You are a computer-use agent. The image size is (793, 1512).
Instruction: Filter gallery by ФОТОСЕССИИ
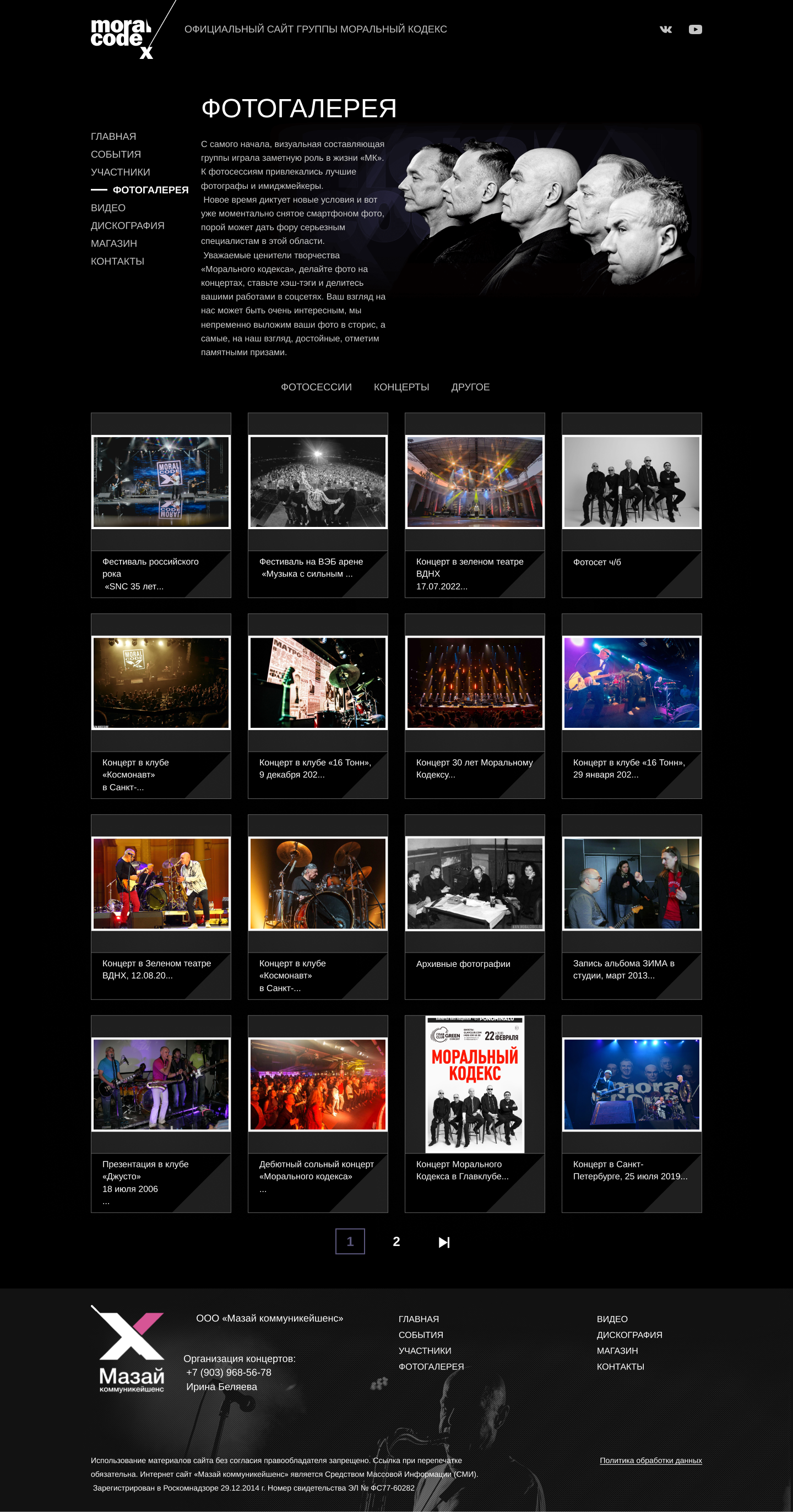pyautogui.click(x=316, y=388)
